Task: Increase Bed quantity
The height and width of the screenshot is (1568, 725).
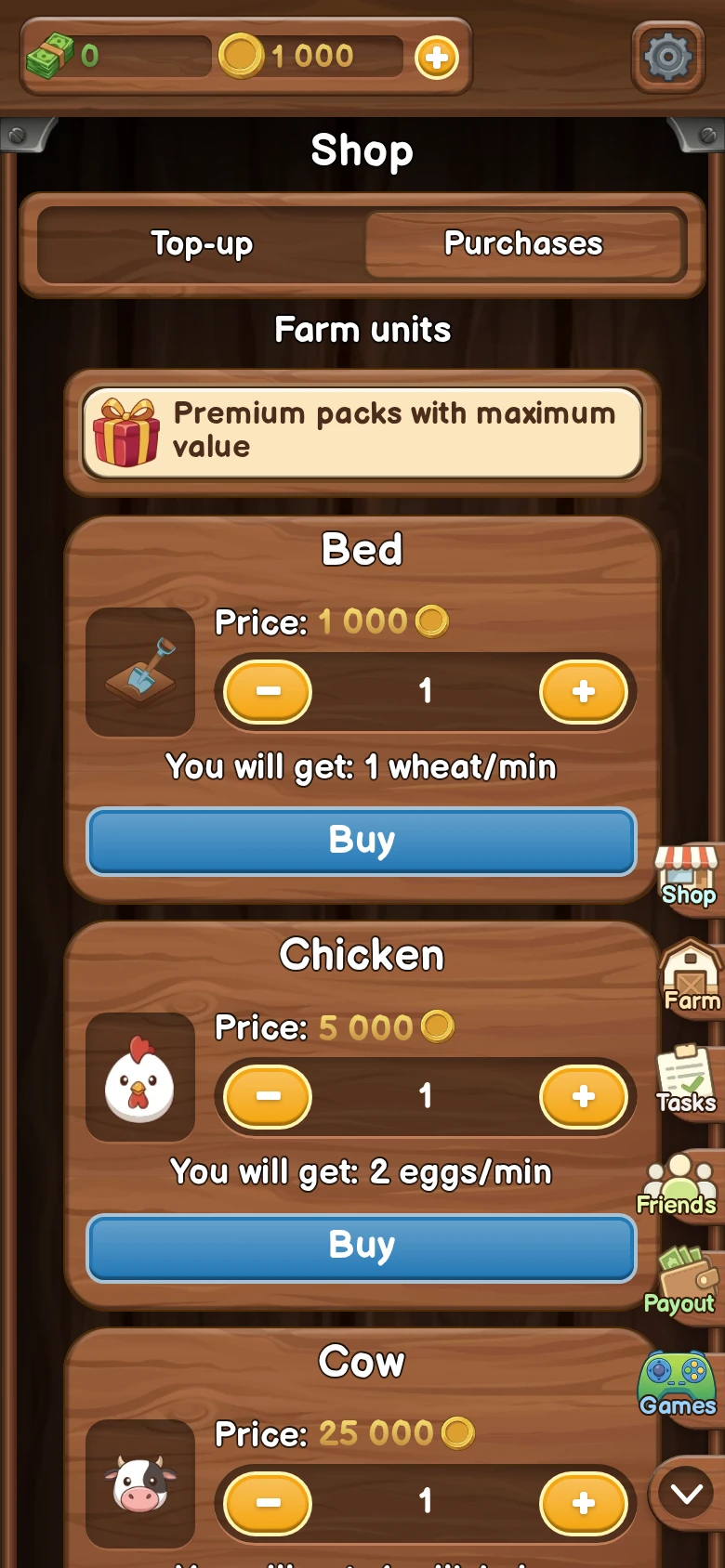Action: [x=584, y=692]
